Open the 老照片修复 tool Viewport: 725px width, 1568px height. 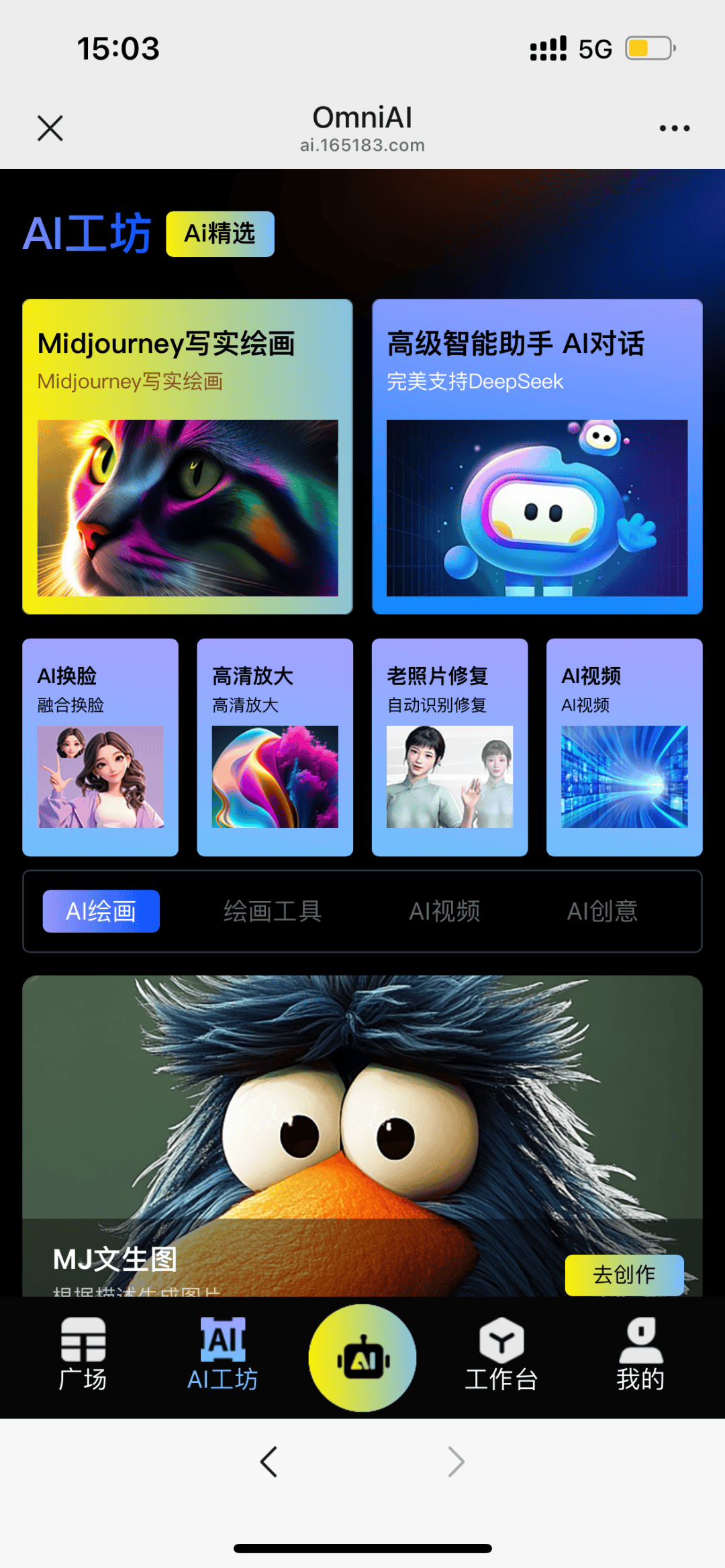pyautogui.click(x=450, y=747)
